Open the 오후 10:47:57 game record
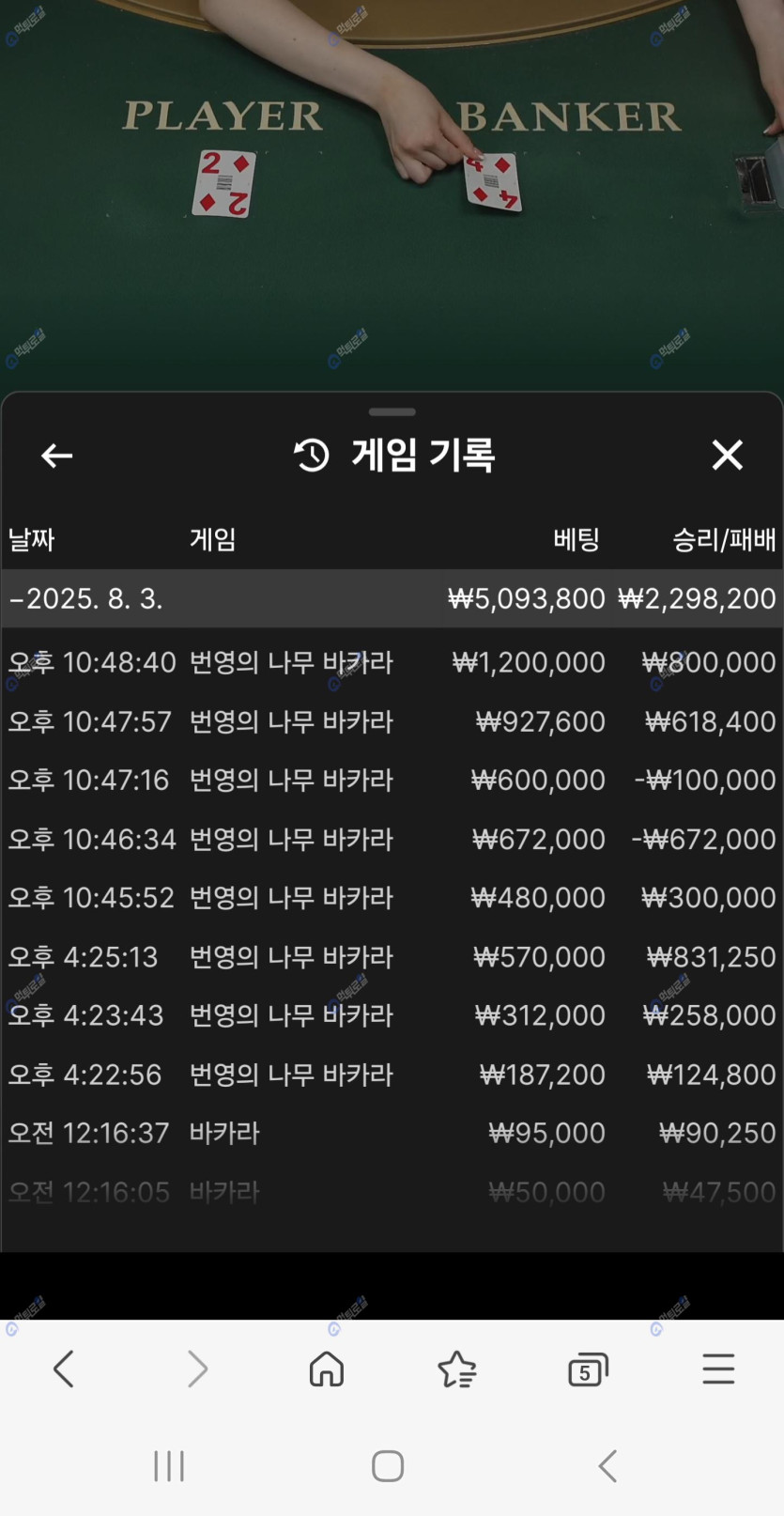Image resolution: width=784 pixels, height=1516 pixels. (392, 721)
